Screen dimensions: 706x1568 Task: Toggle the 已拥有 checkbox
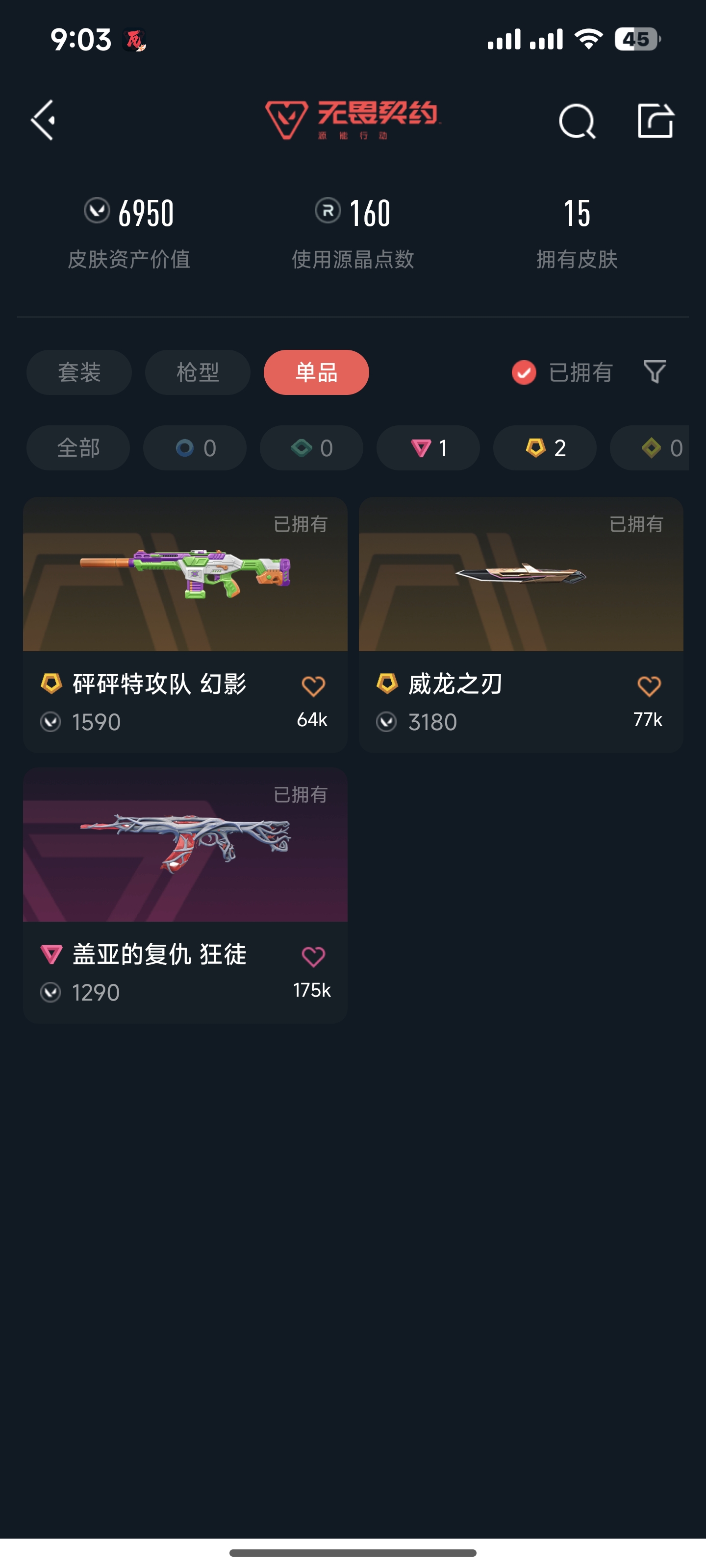point(524,372)
